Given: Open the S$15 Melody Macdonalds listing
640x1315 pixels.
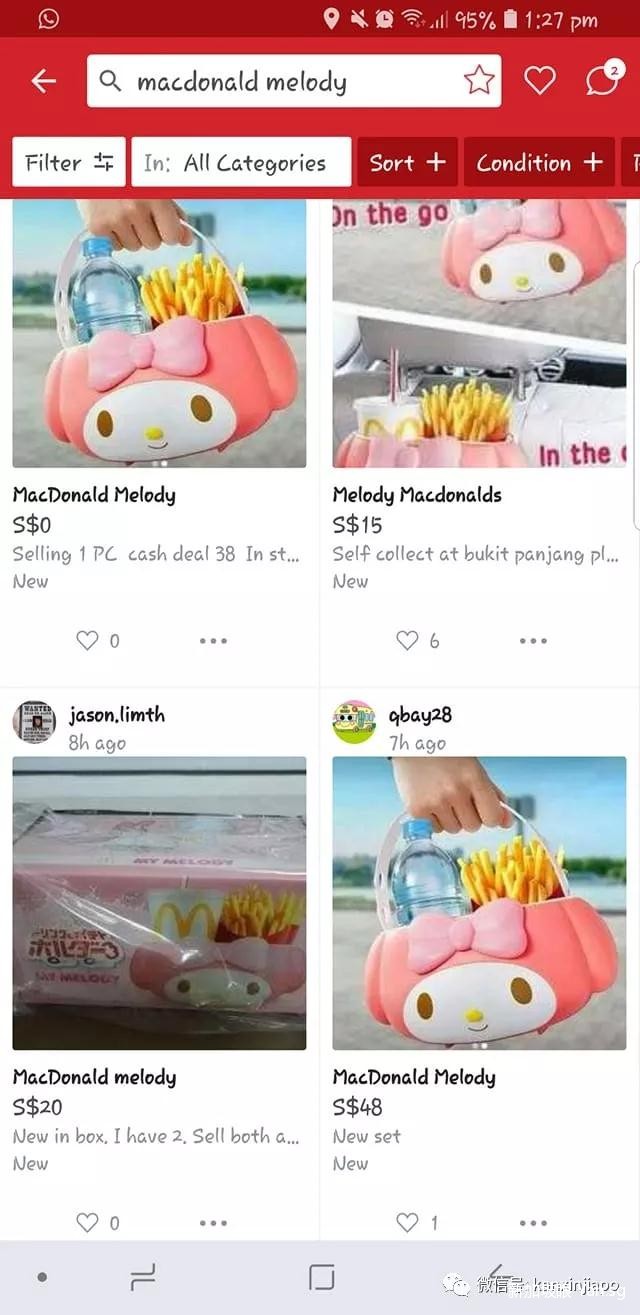Looking at the screenshot, I should pos(479,340).
